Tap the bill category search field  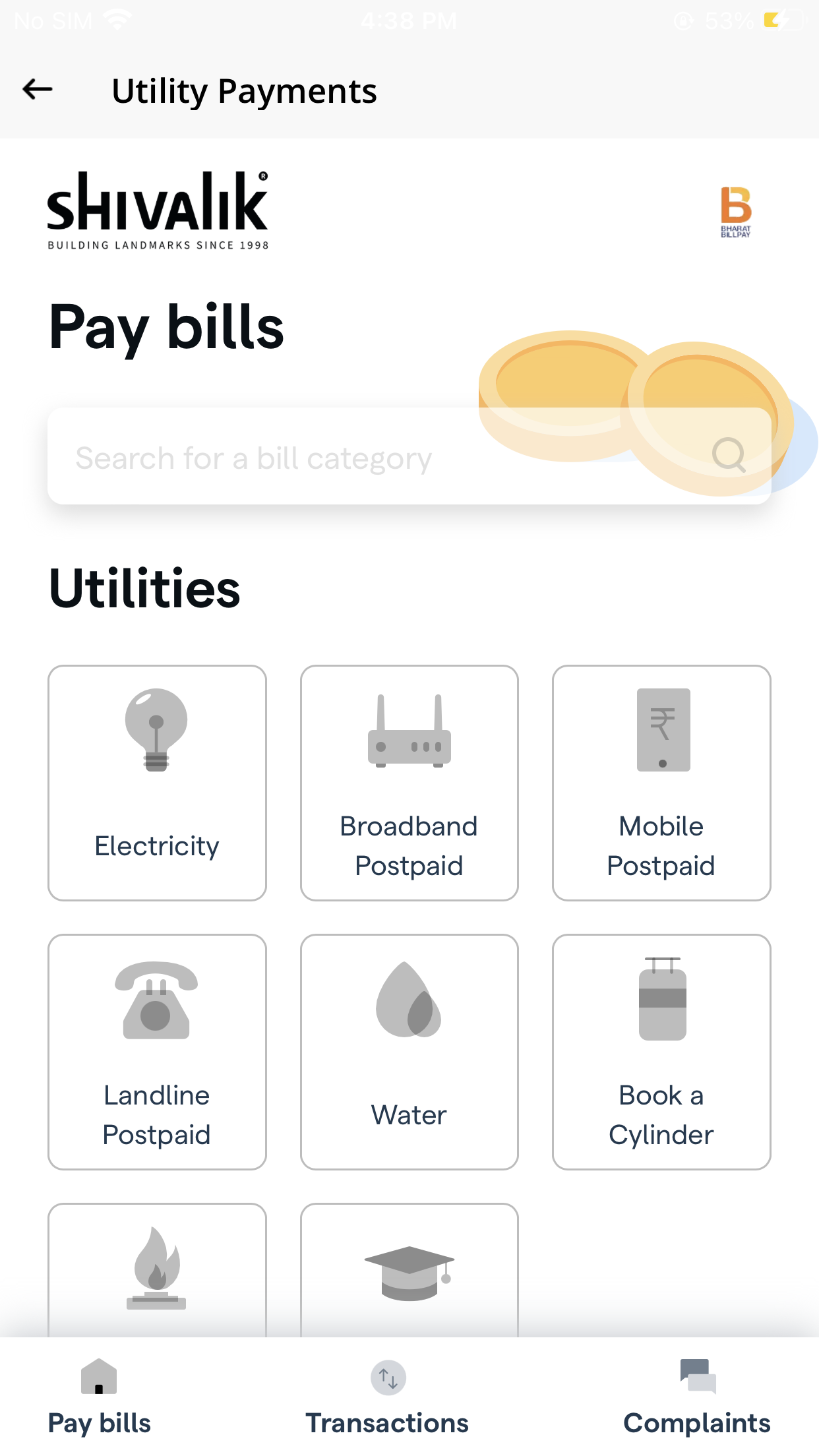pyautogui.click(x=409, y=456)
